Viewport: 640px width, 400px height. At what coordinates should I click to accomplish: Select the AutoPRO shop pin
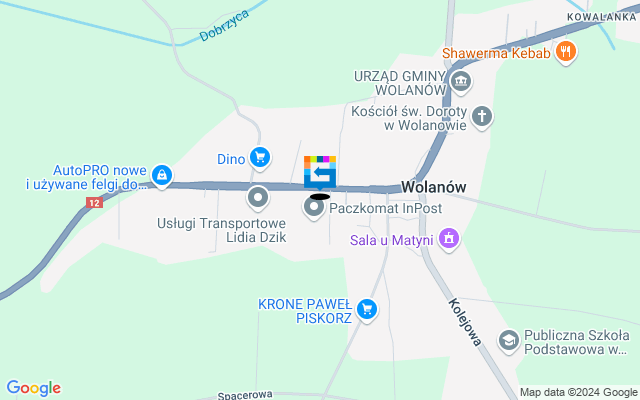point(162,177)
